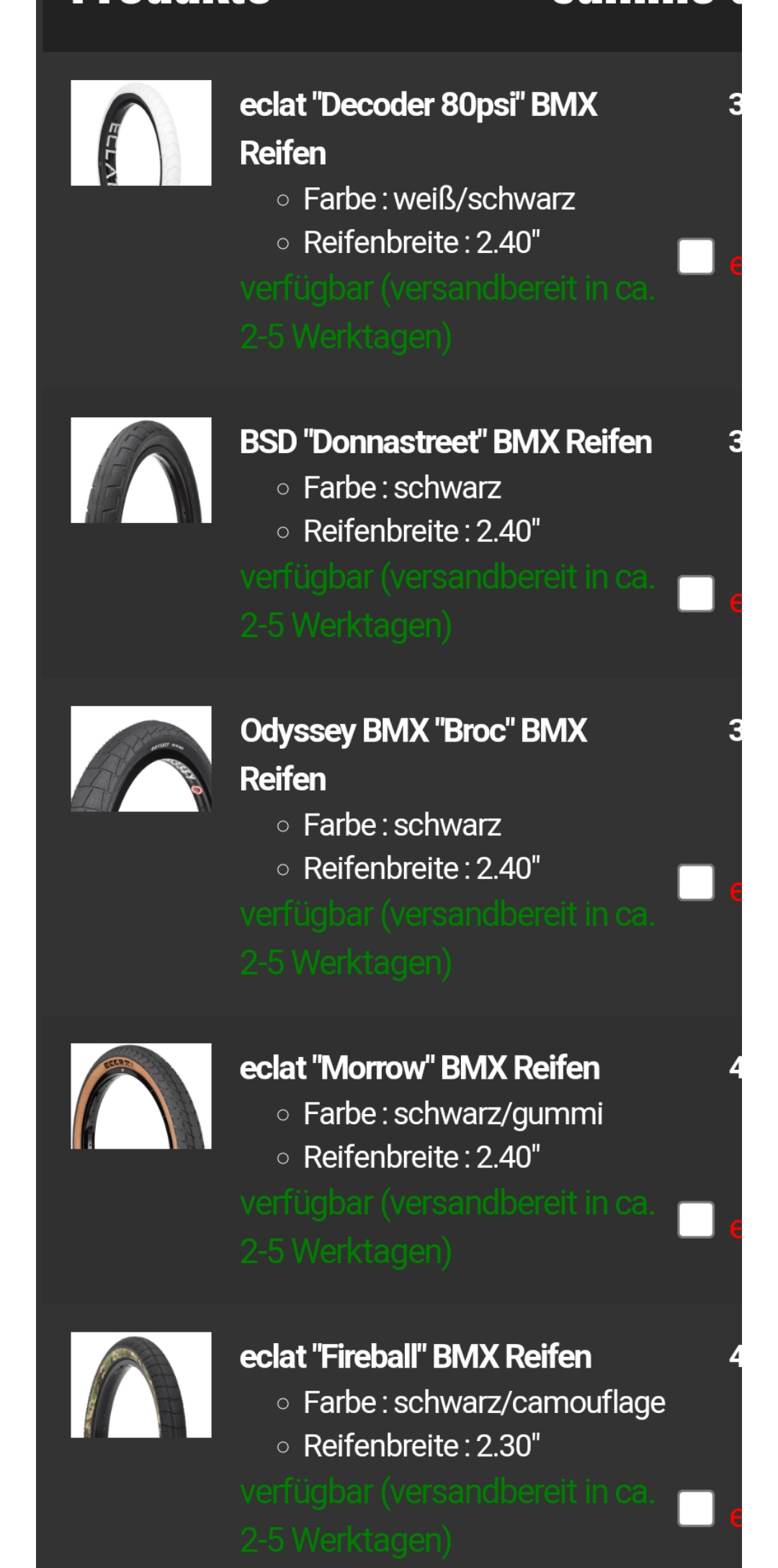Open eclat "Fireball" BMX Reifen title
The width and height of the screenshot is (778, 1568).
click(x=416, y=1357)
